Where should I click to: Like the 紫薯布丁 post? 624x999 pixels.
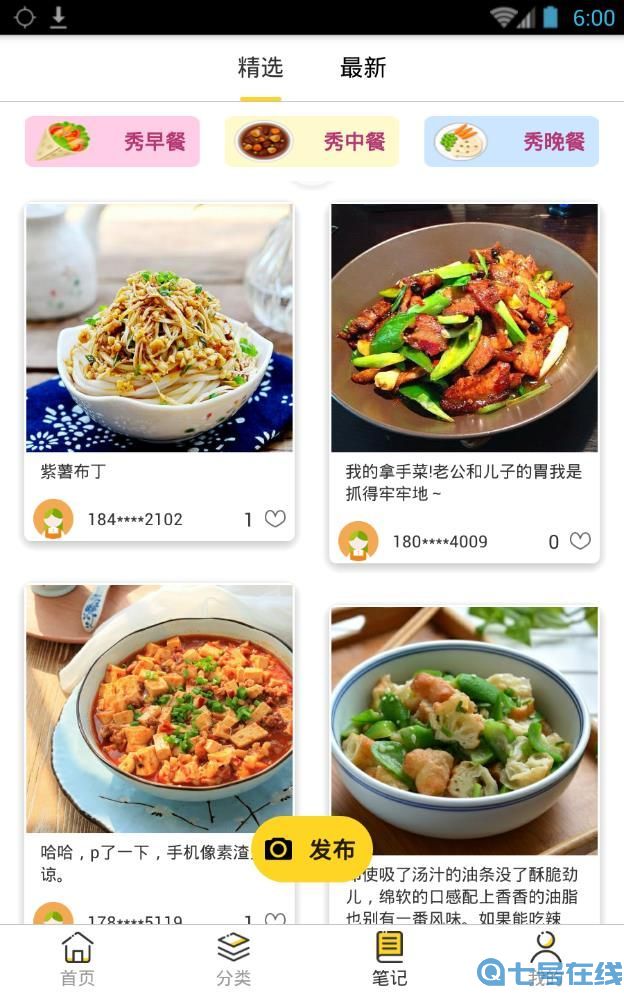click(x=275, y=519)
